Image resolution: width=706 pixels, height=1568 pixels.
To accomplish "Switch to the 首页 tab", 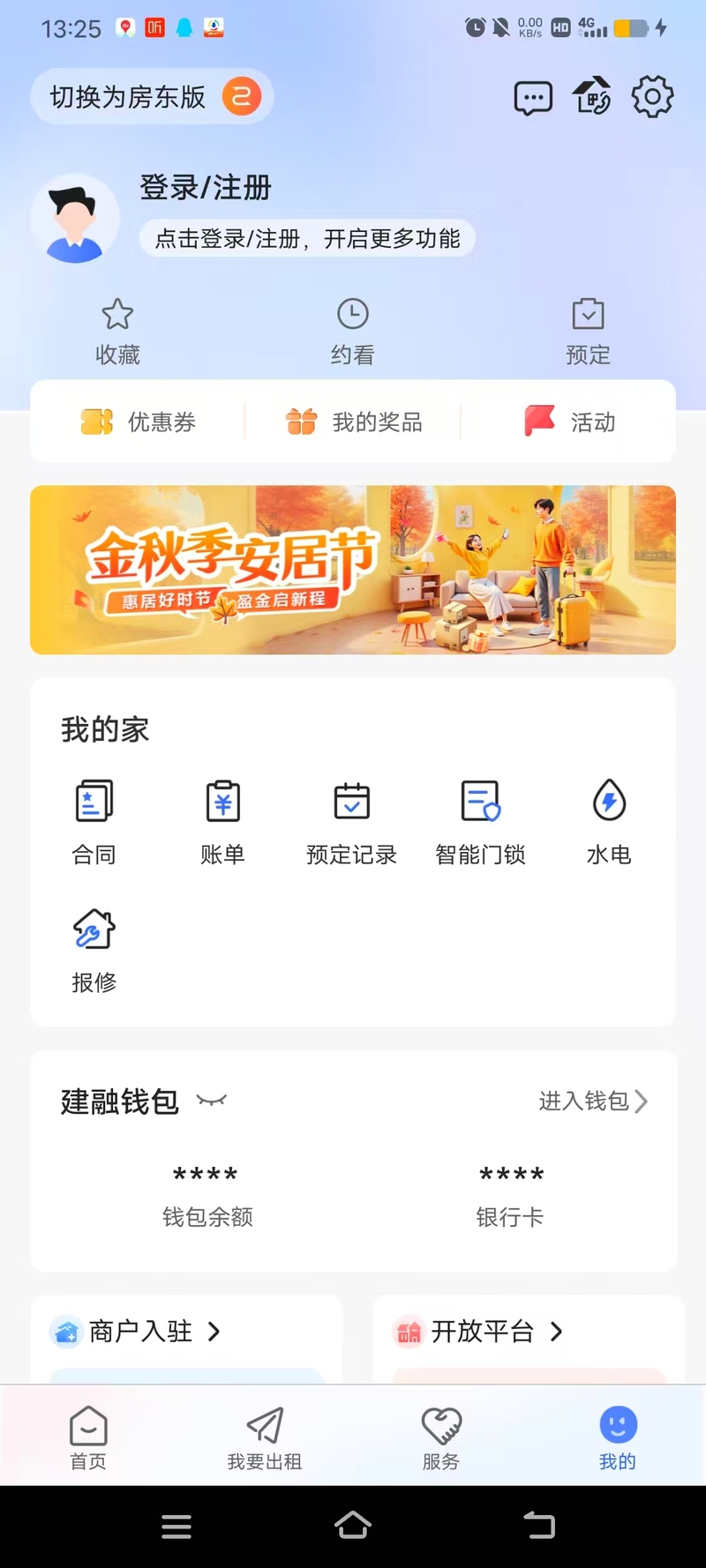I will (x=88, y=1437).
